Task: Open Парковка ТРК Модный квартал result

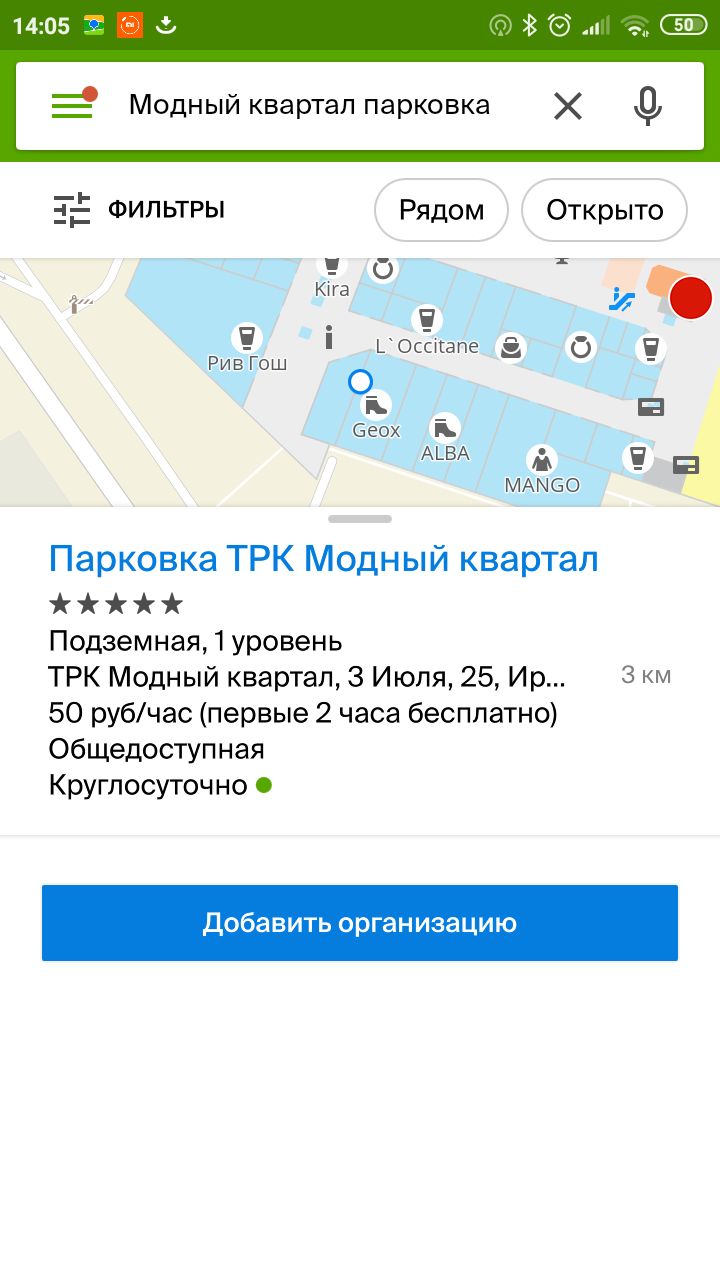Action: coord(323,559)
